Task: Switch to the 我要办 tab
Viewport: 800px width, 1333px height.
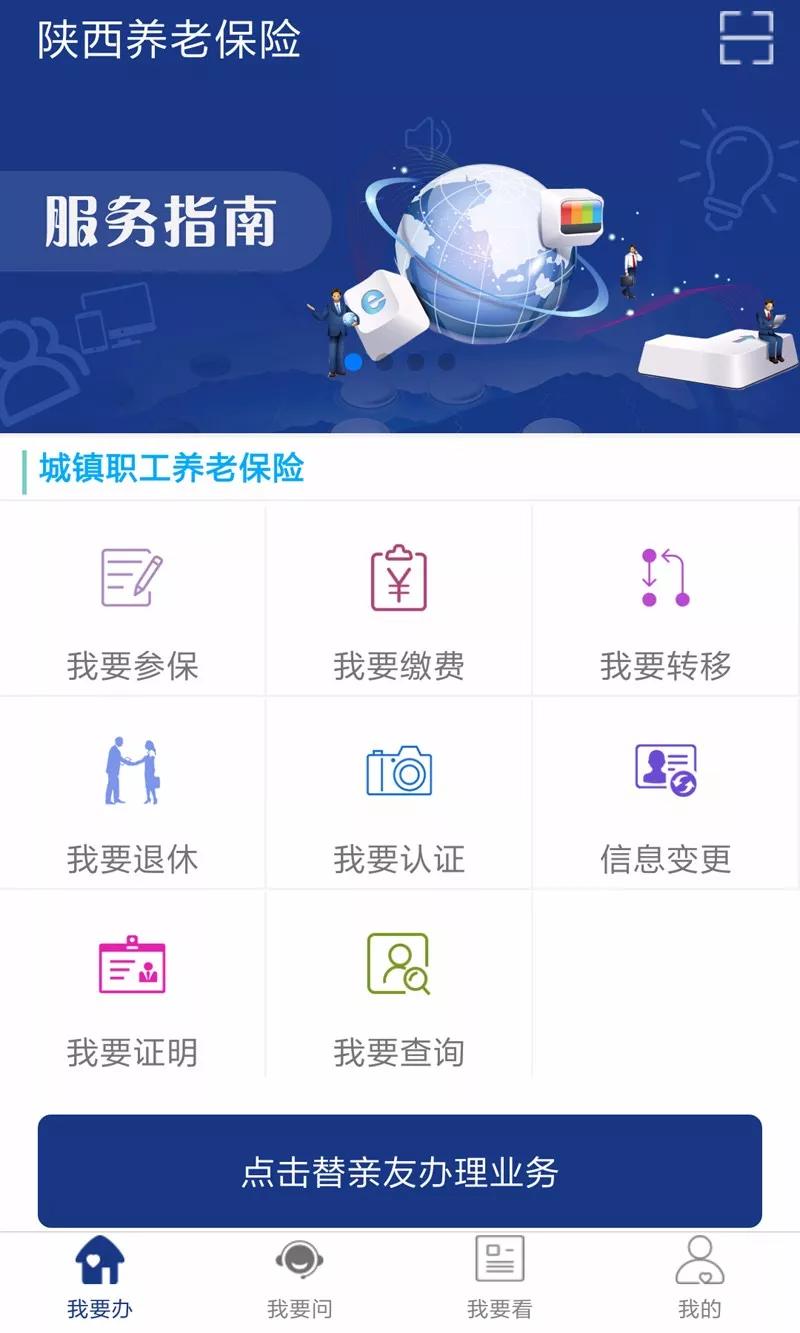Action: point(100,1278)
